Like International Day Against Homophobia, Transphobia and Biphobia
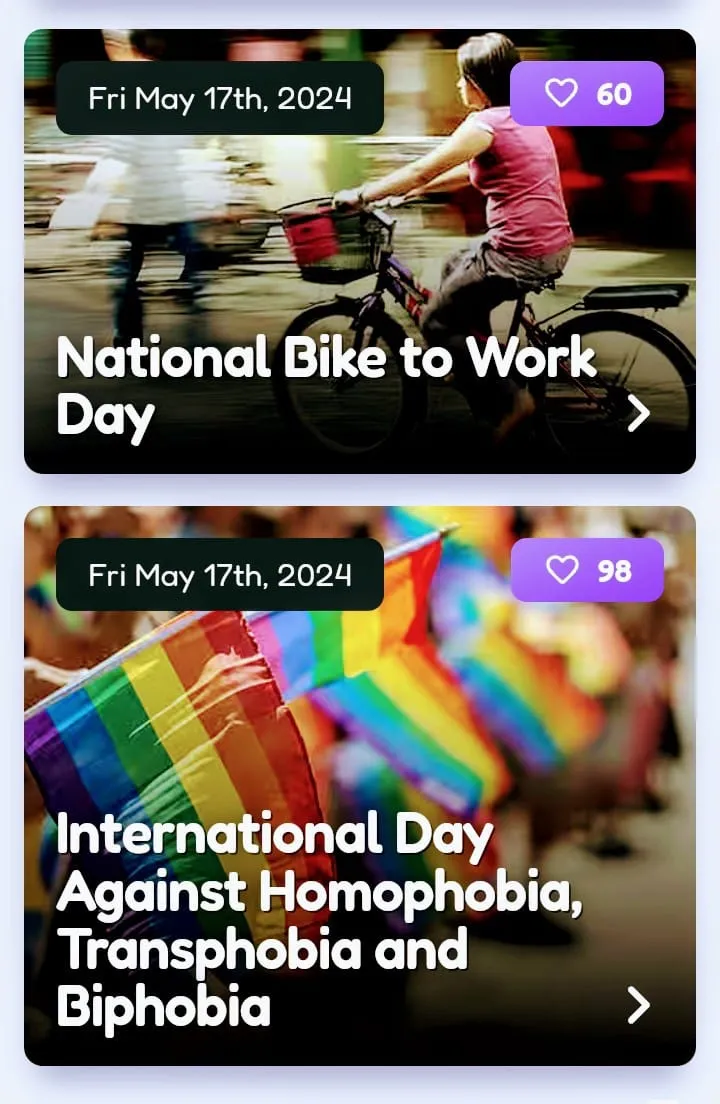 click(586, 571)
